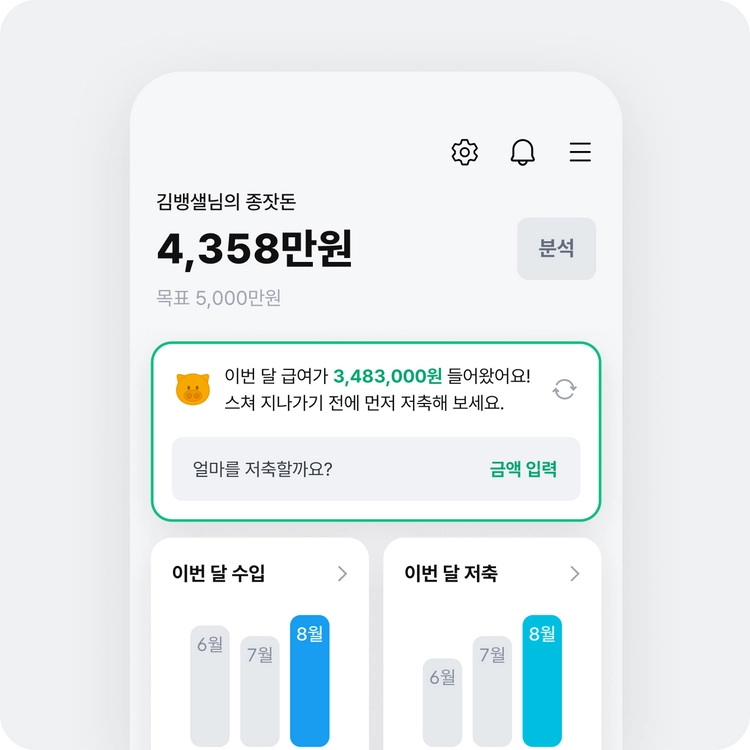Open the hamburger menu

click(x=580, y=152)
